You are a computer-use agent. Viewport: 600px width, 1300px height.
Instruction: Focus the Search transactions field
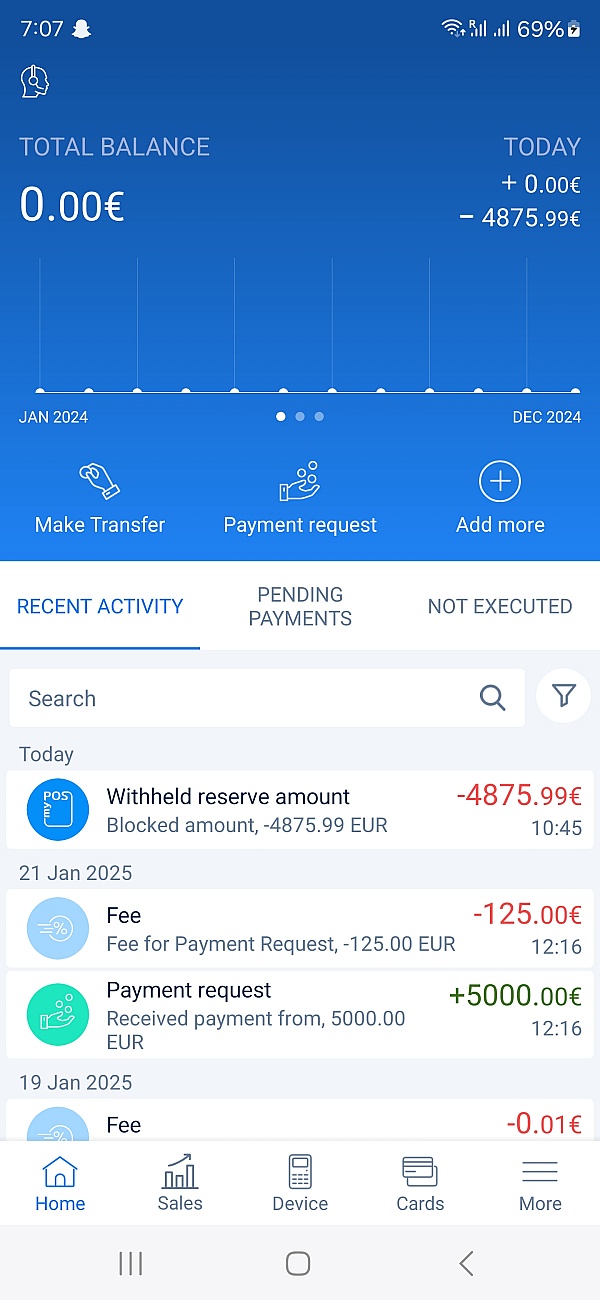click(x=250, y=698)
